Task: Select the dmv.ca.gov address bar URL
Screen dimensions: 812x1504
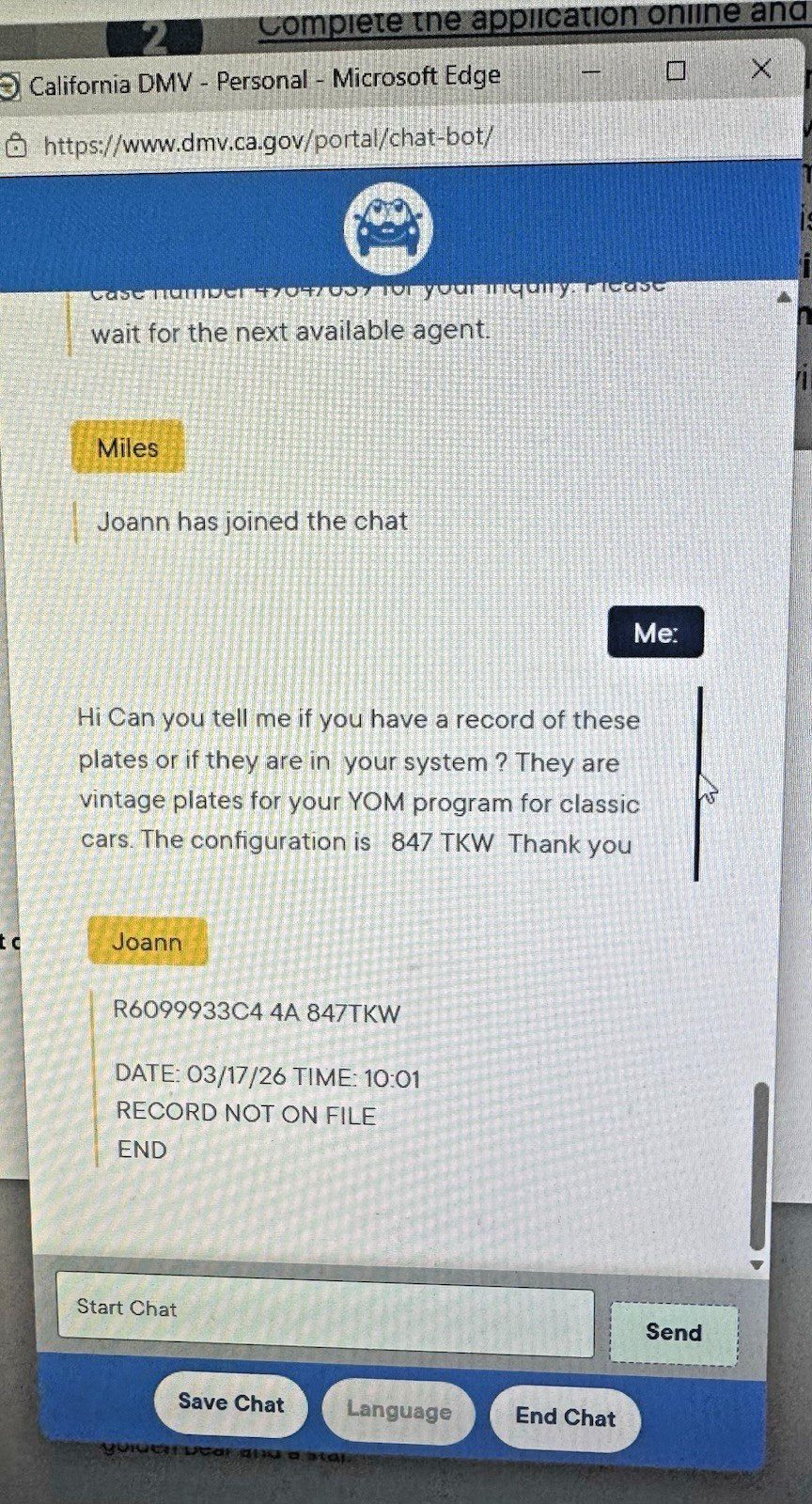Action: [269, 141]
